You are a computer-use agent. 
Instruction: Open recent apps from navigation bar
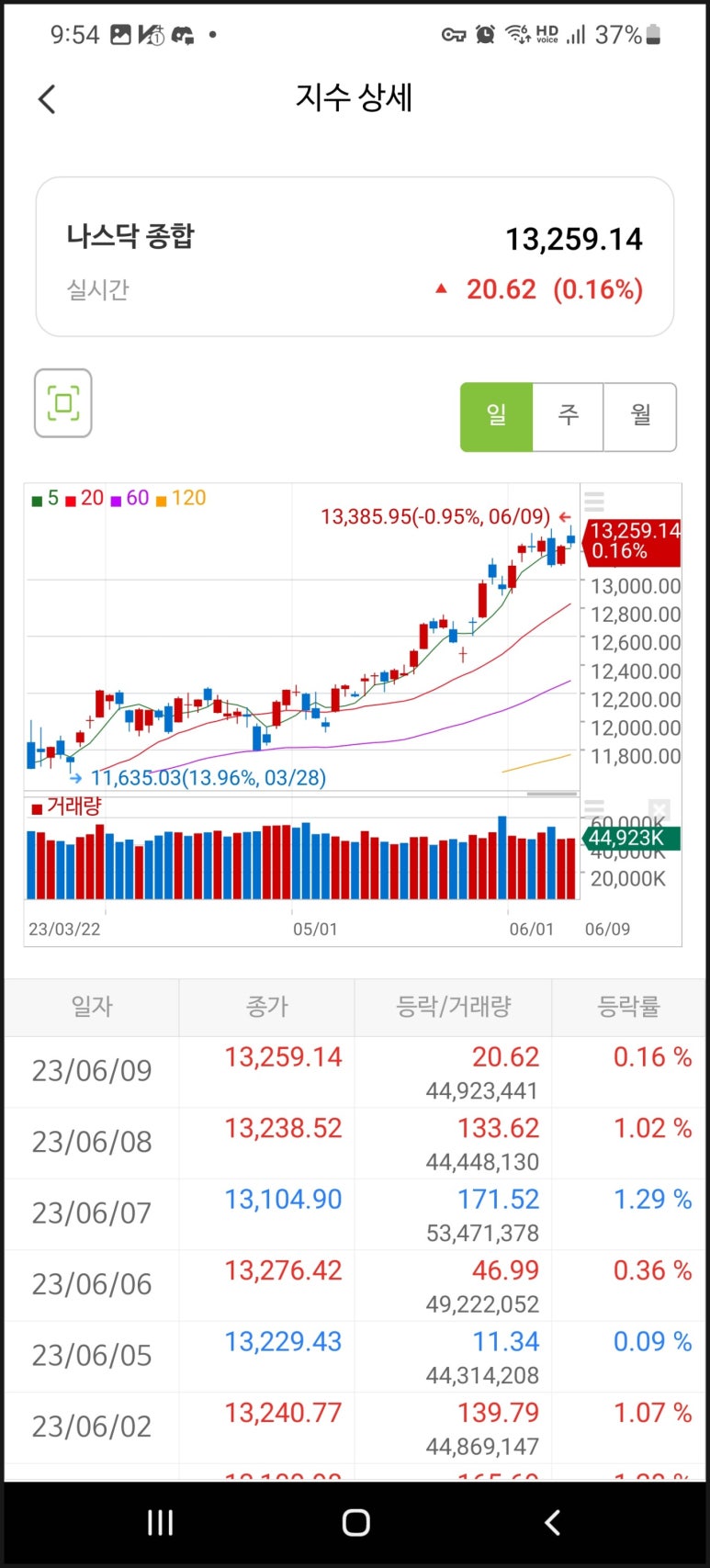[x=161, y=1523]
